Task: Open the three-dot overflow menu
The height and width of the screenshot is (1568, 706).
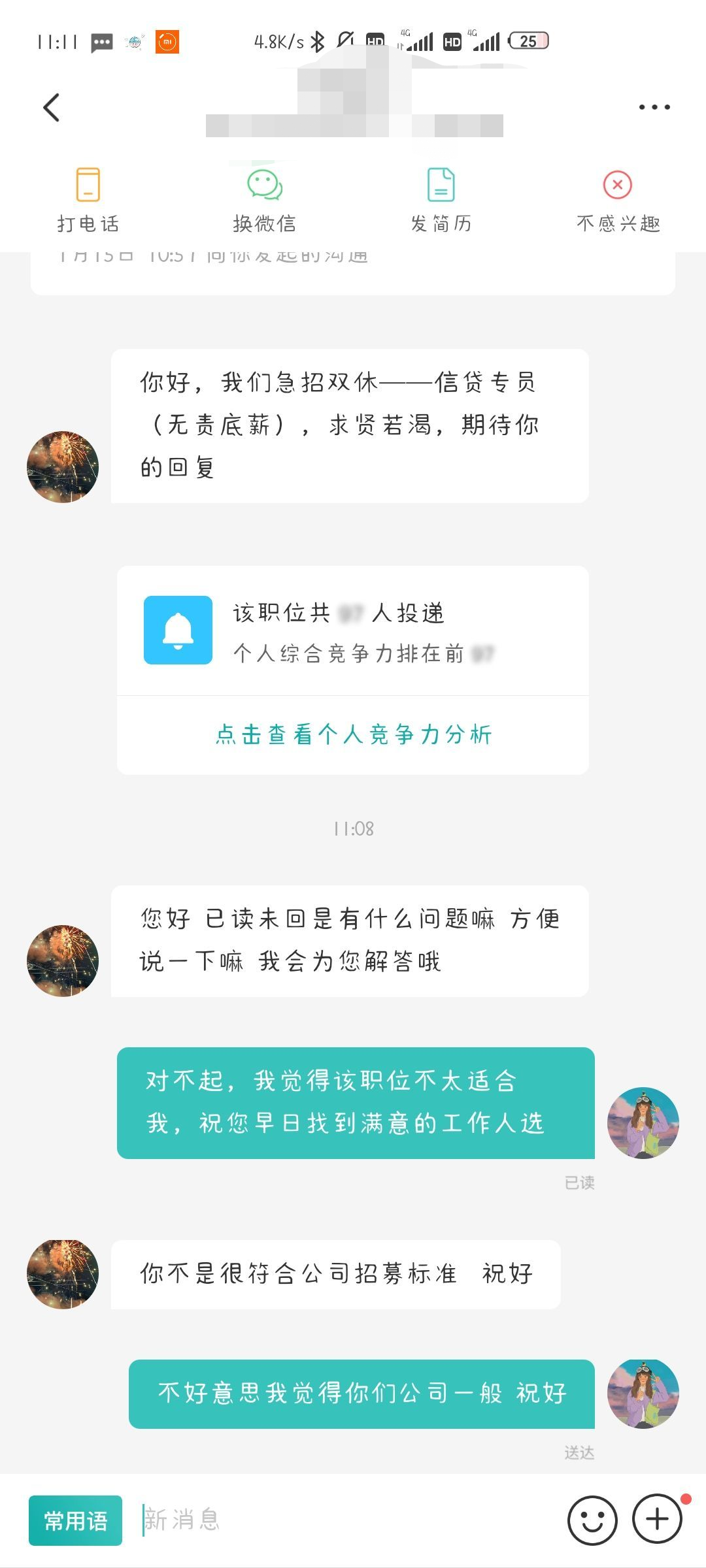Action: (654, 107)
